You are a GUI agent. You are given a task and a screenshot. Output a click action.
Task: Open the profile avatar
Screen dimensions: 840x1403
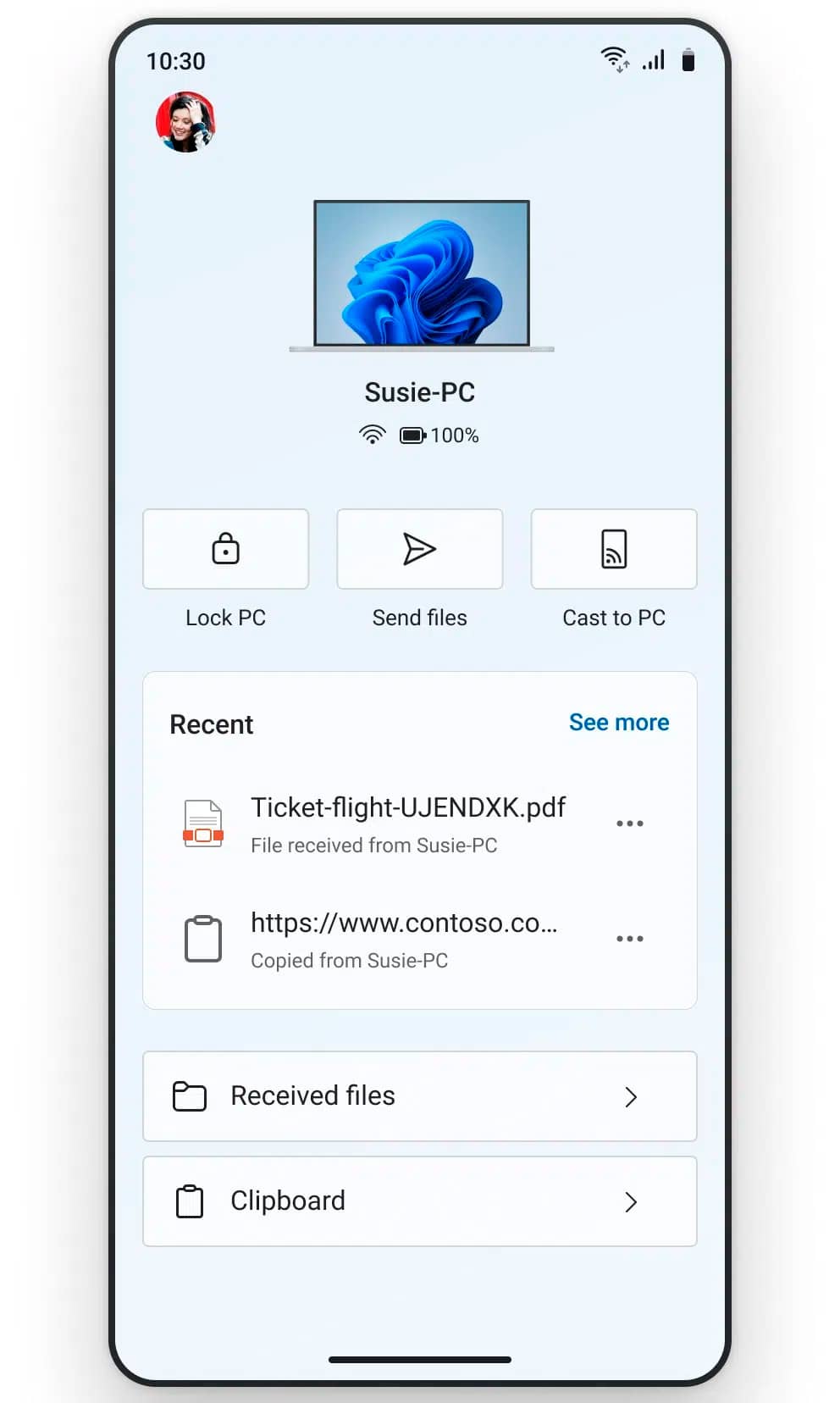click(x=185, y=123)
